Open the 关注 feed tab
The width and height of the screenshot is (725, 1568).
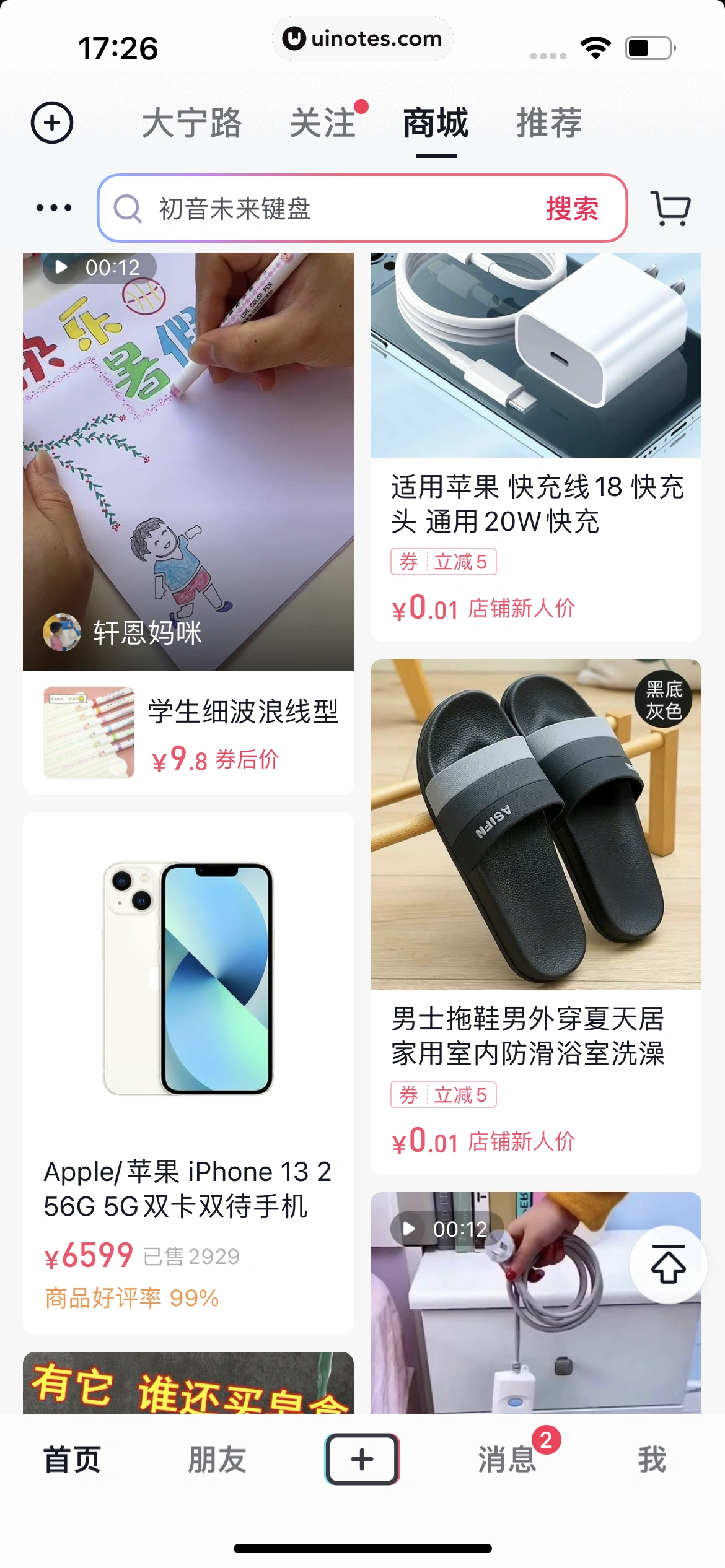(x=325, y=124)
